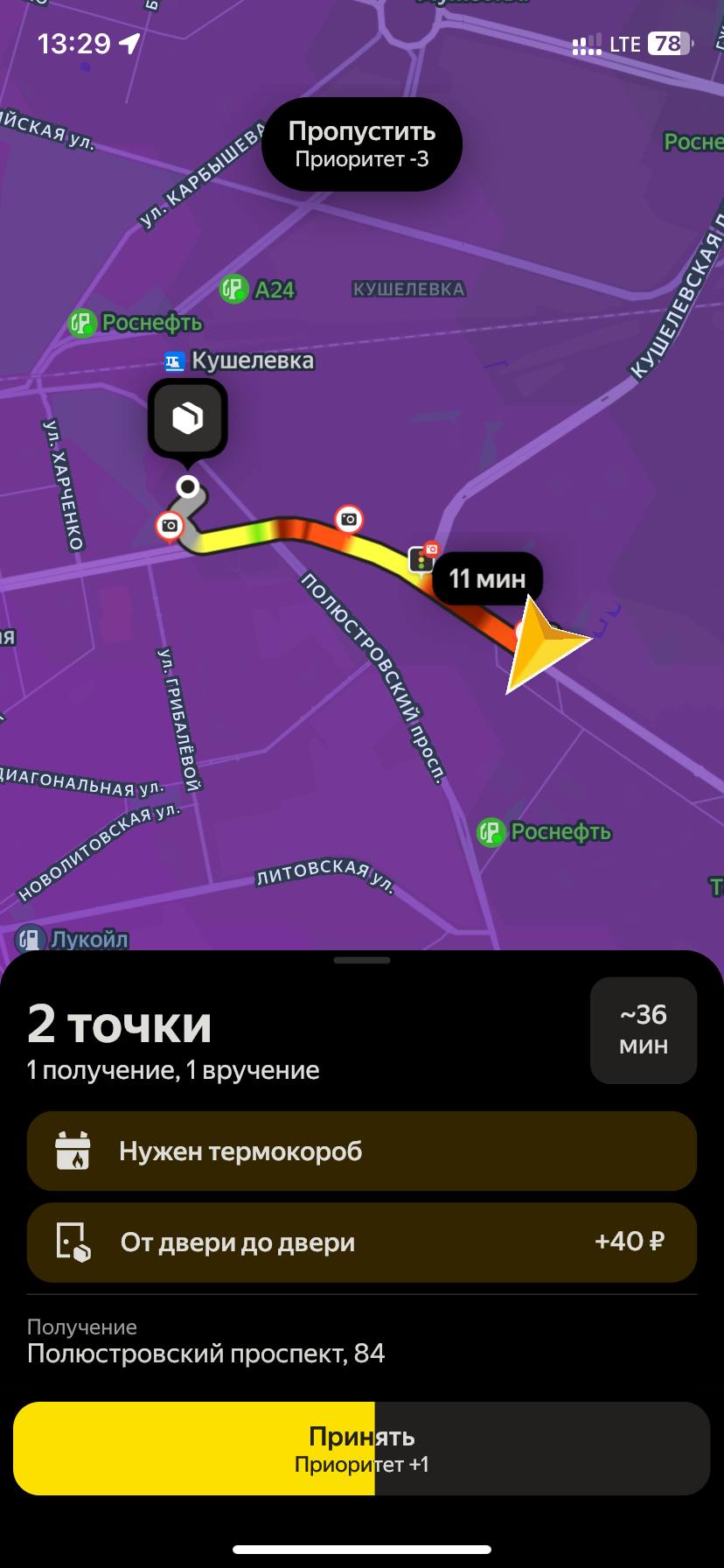Screen dimensions: 724x1568
Task: Open the От двери до двери row
Action: pos(362,1242)
